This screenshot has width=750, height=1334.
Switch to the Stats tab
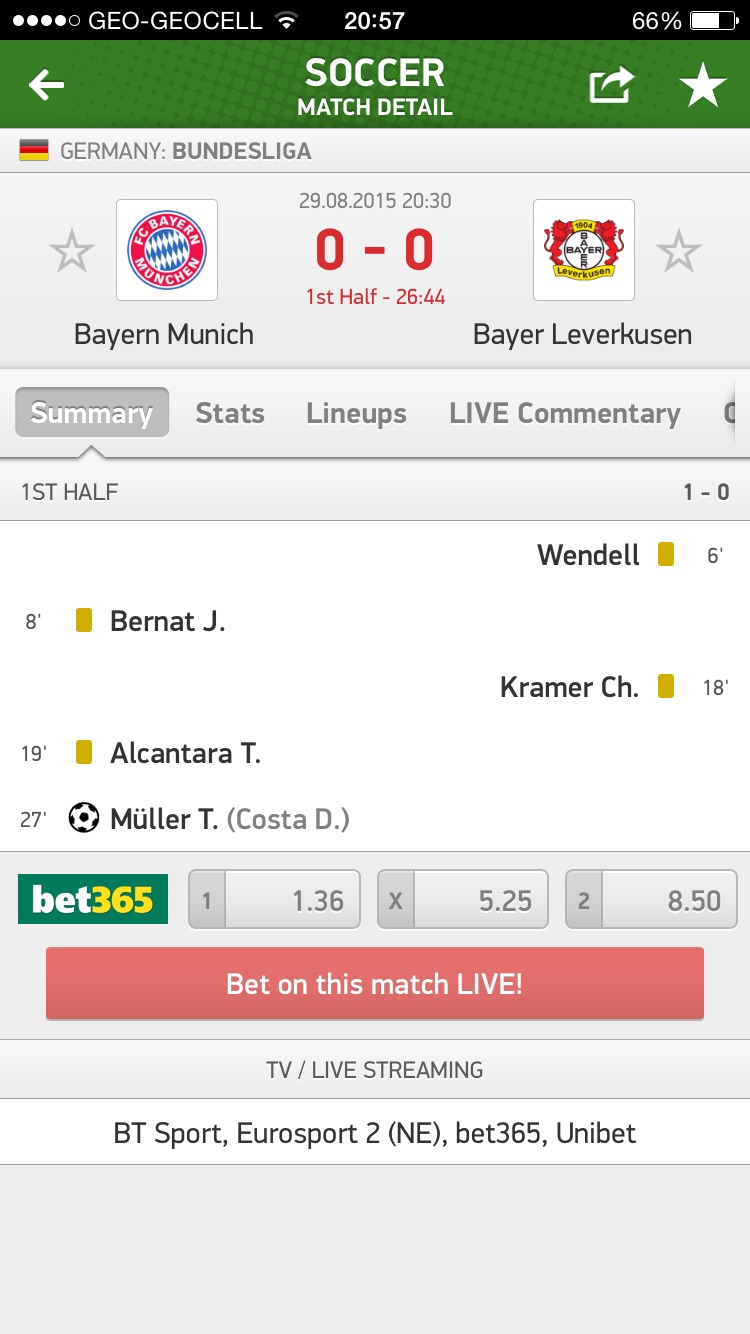click(230, 413)
